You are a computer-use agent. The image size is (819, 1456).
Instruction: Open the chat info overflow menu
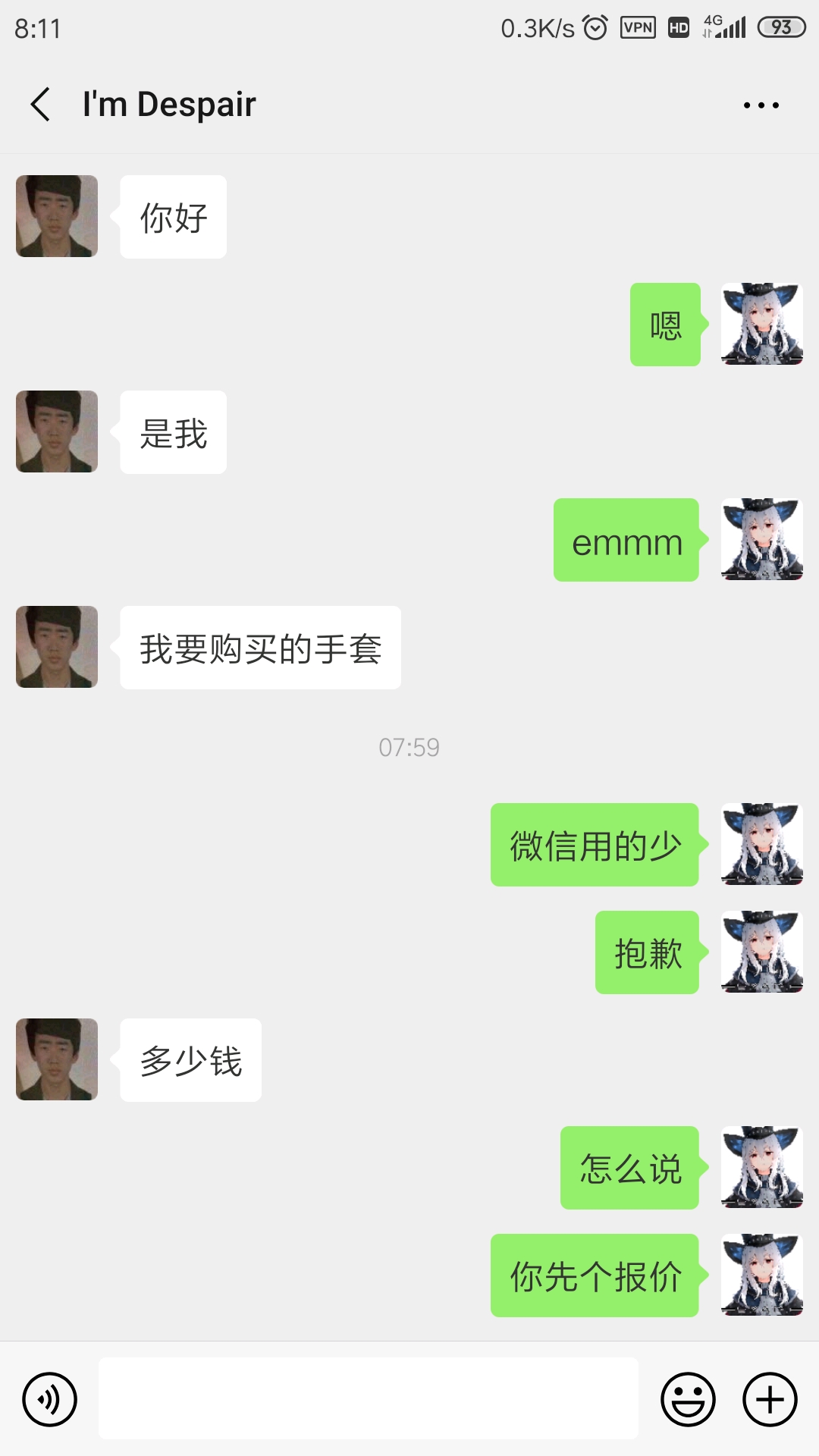coord(761,105)
